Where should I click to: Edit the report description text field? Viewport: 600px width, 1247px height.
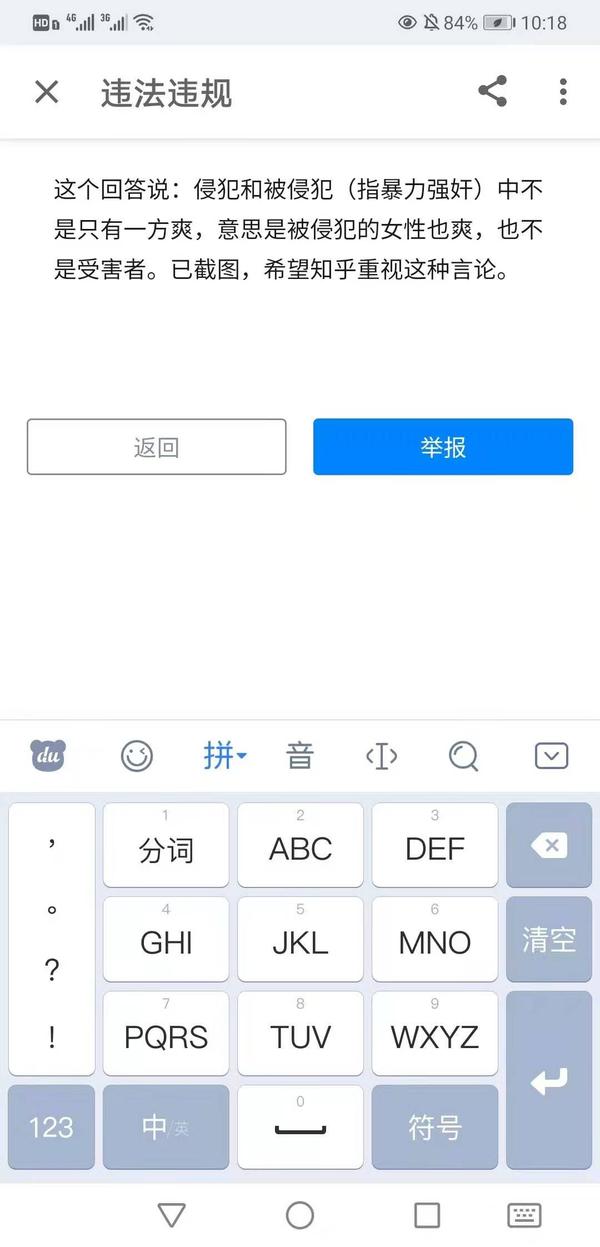[298, 230]
